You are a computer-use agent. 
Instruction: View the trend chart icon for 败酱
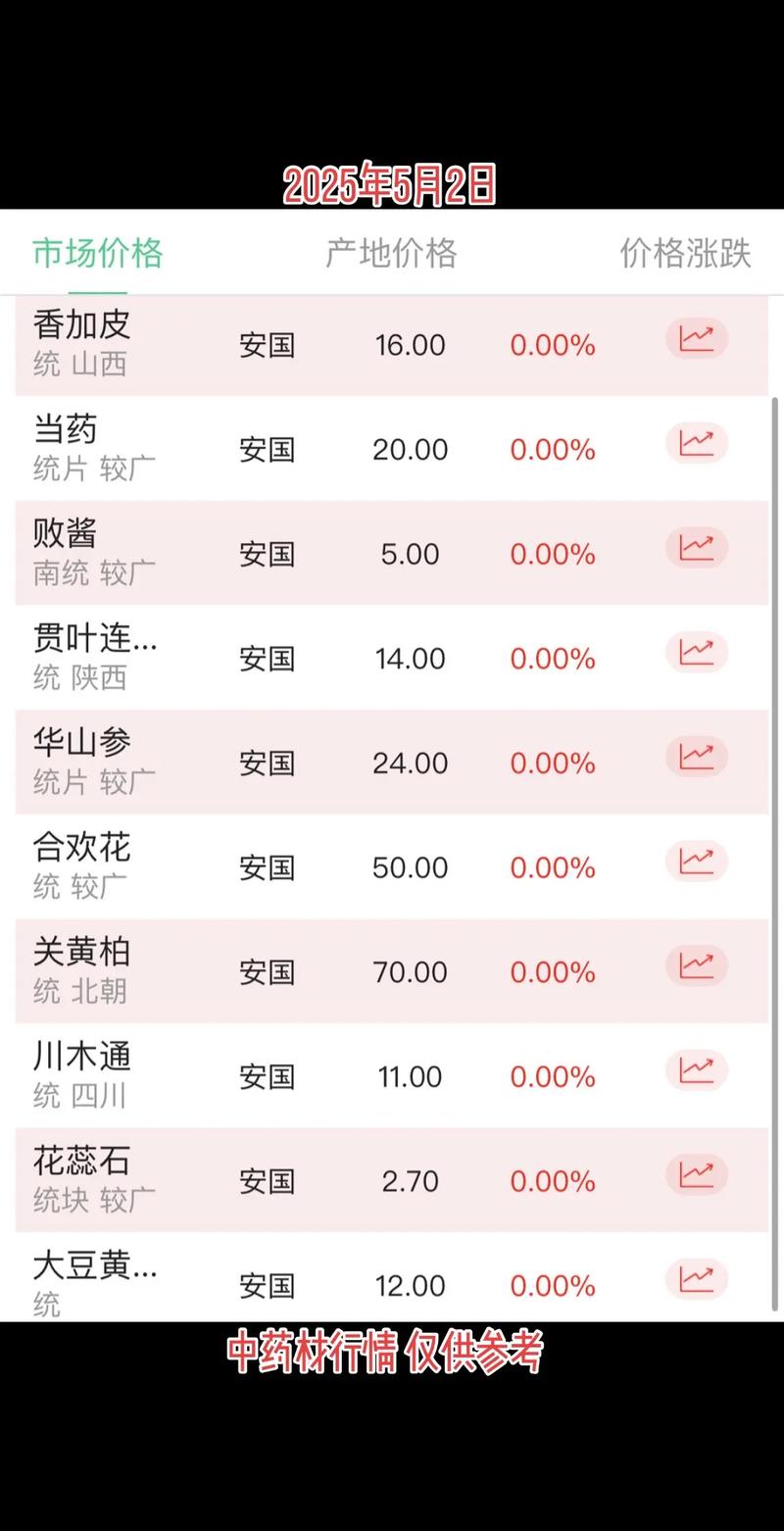(696, 547)
